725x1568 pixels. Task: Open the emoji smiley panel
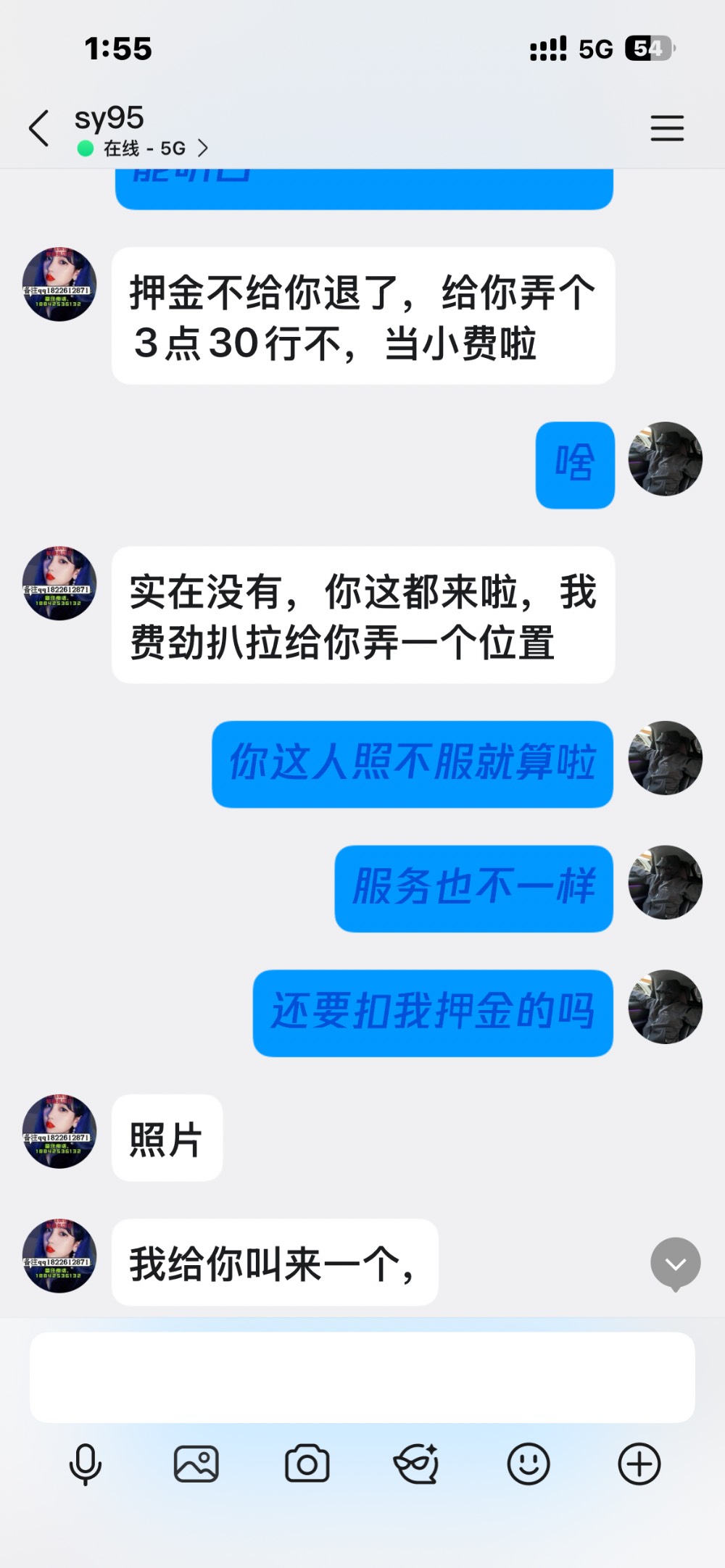(528, 1464)
